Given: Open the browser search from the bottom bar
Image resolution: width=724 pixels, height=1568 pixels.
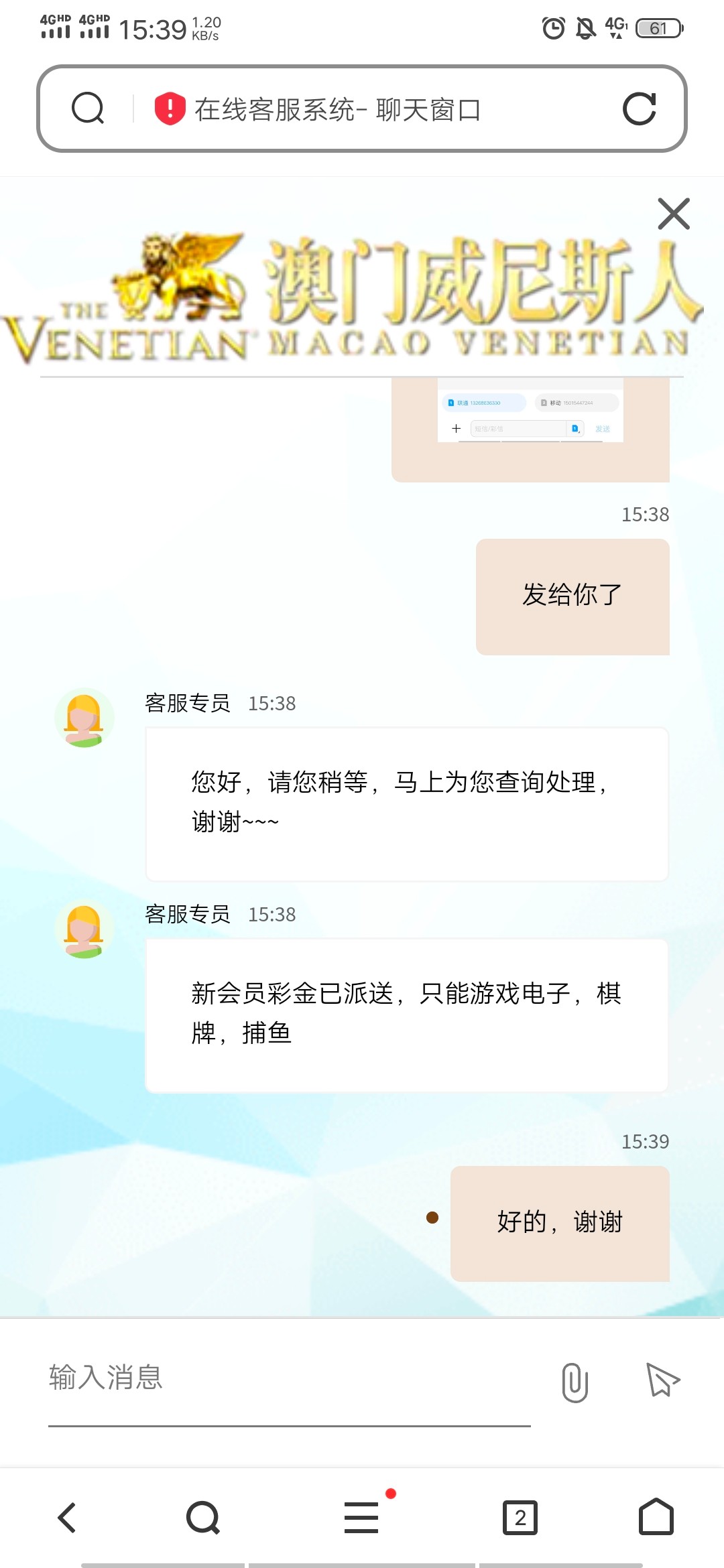Looking at the screenshot, I should [x=203, y=1518].
